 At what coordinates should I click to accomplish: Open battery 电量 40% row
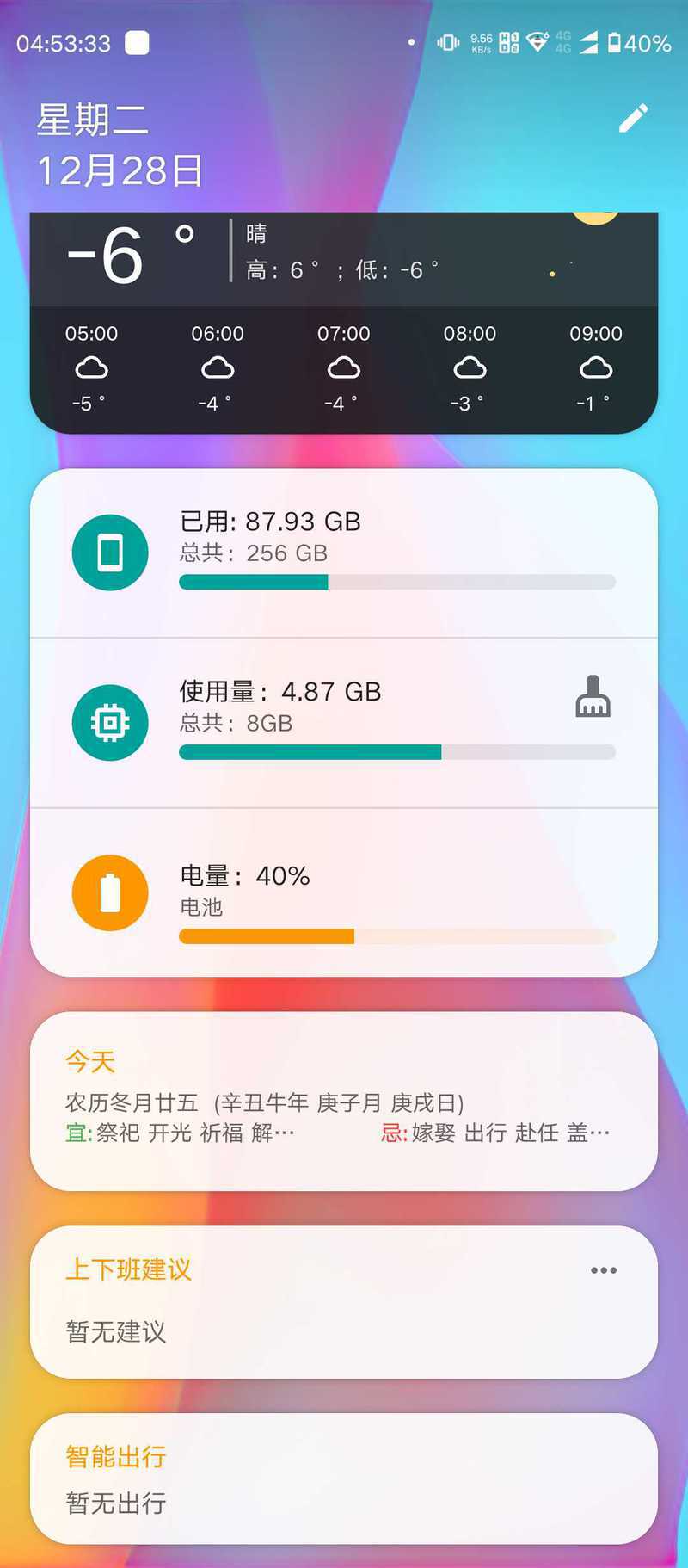tap(344, 893)
